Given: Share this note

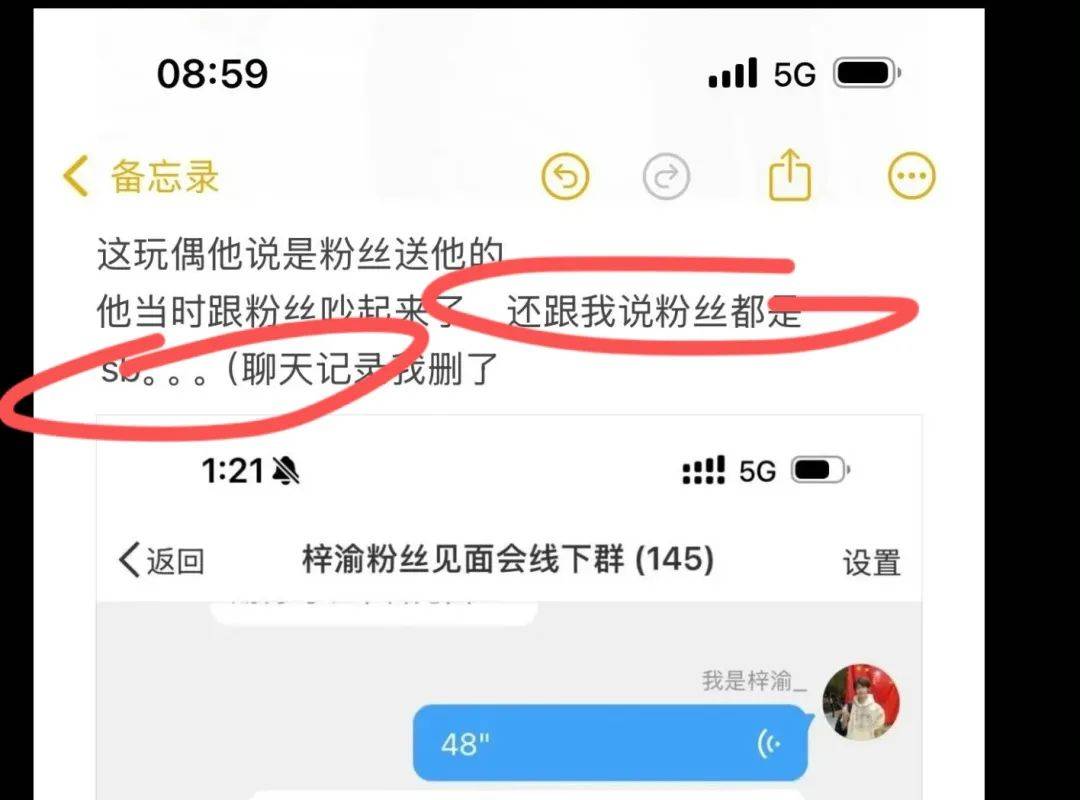Looking at the screenshot, I should point(789,176).
